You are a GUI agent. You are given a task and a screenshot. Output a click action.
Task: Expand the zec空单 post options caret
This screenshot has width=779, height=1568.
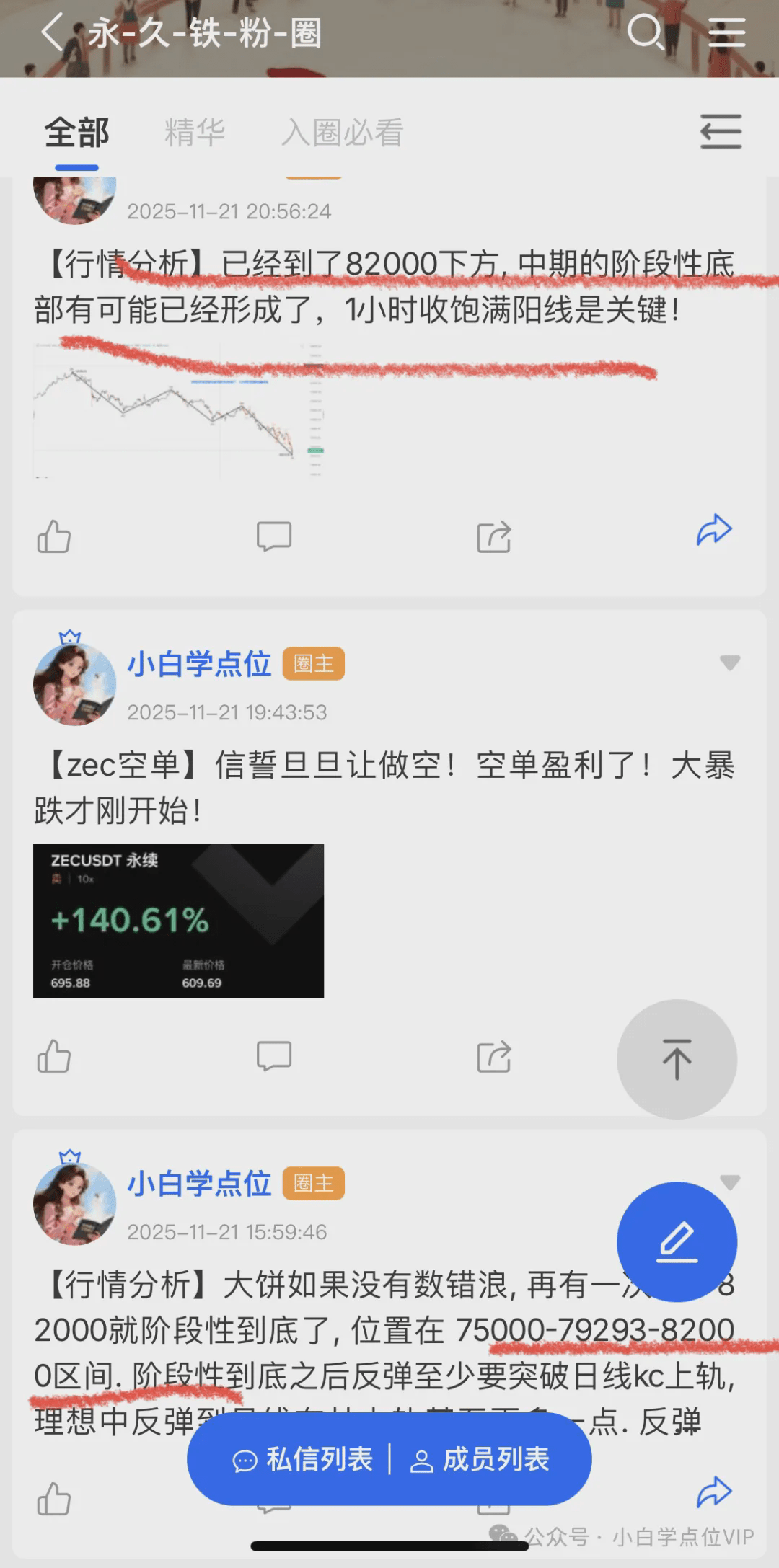(x=730, y=663)
